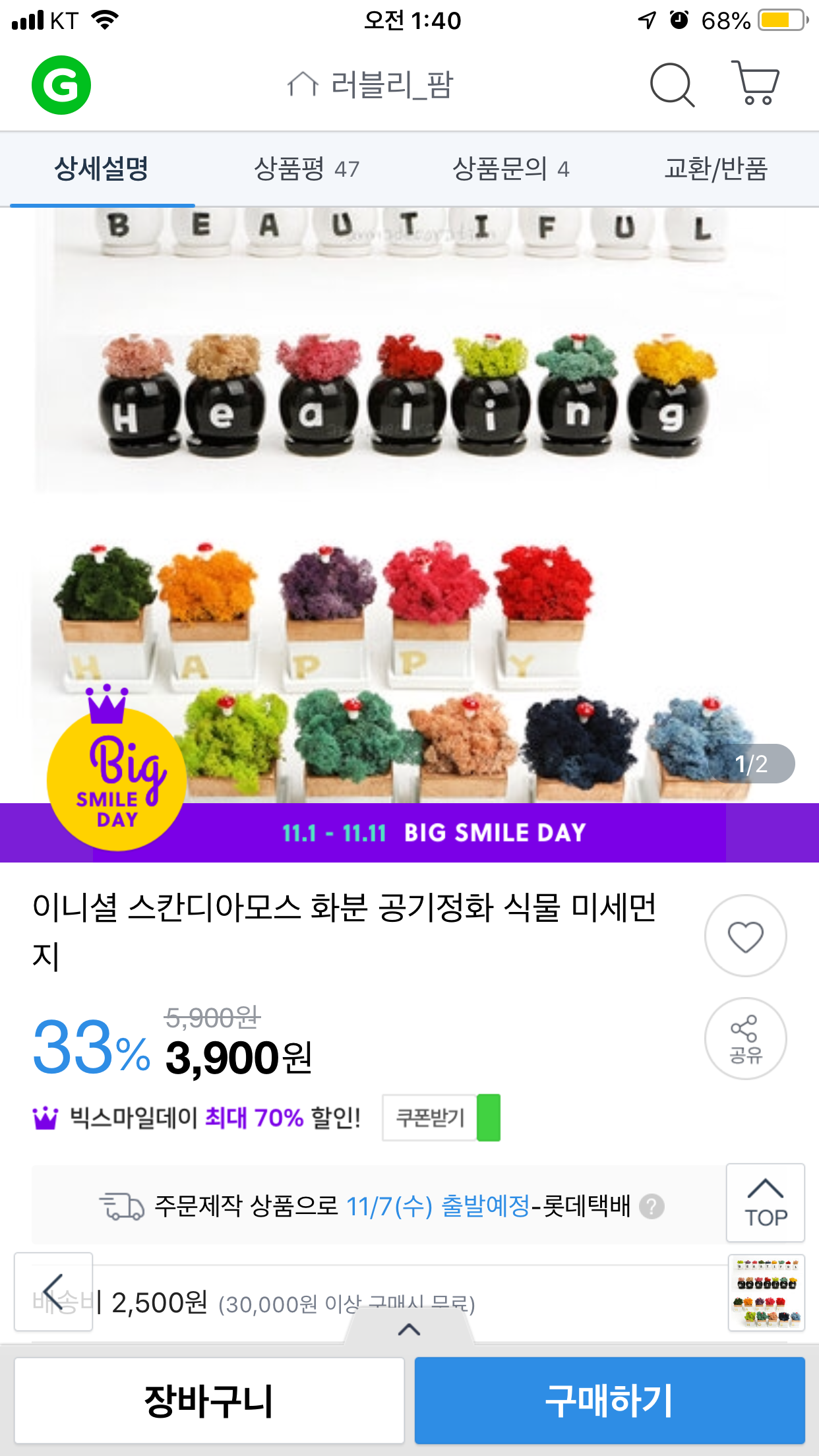Jump to page TOP
The image size is (819, 1456).
pos(765,1203)
